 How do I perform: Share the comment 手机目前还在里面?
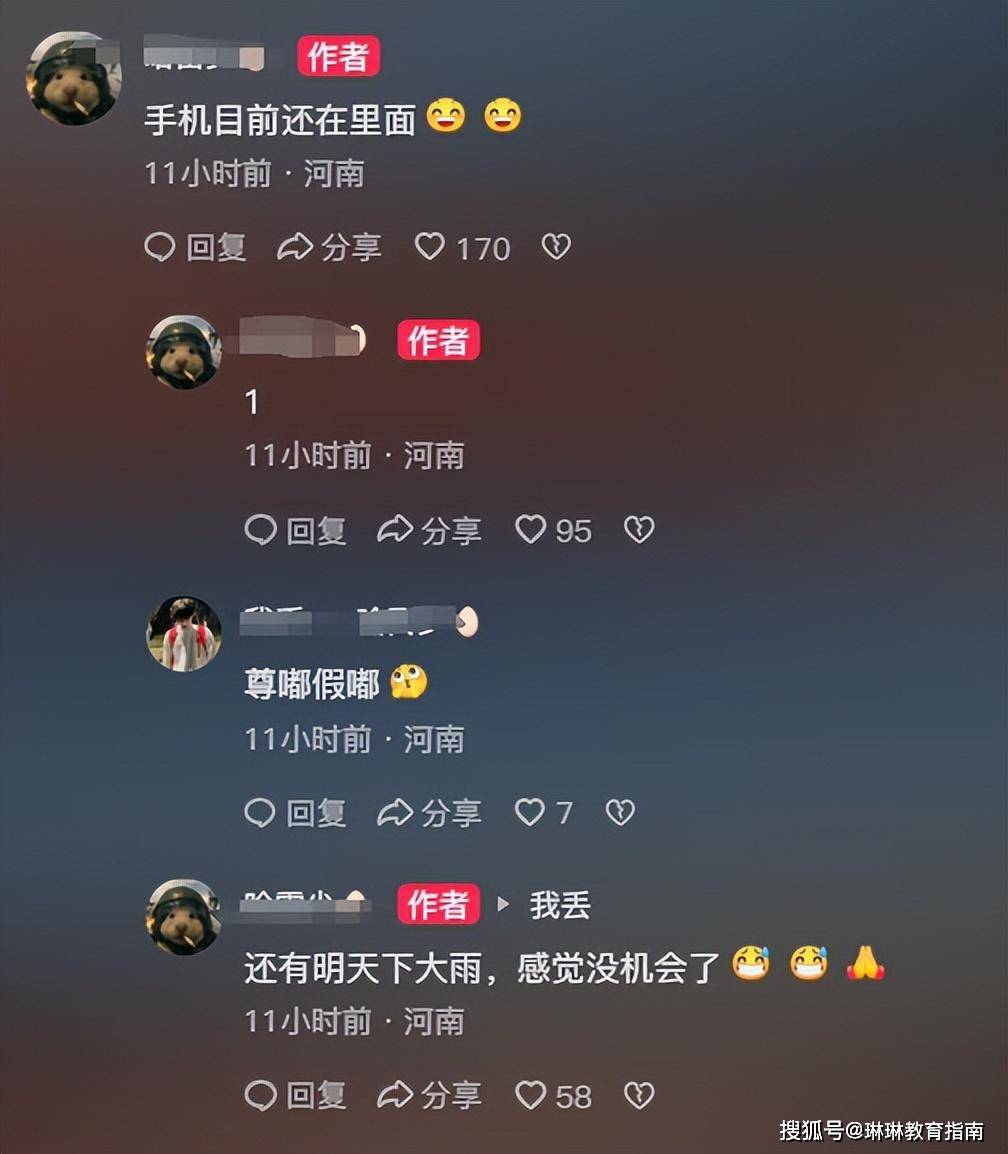click(x=329, y=247)
